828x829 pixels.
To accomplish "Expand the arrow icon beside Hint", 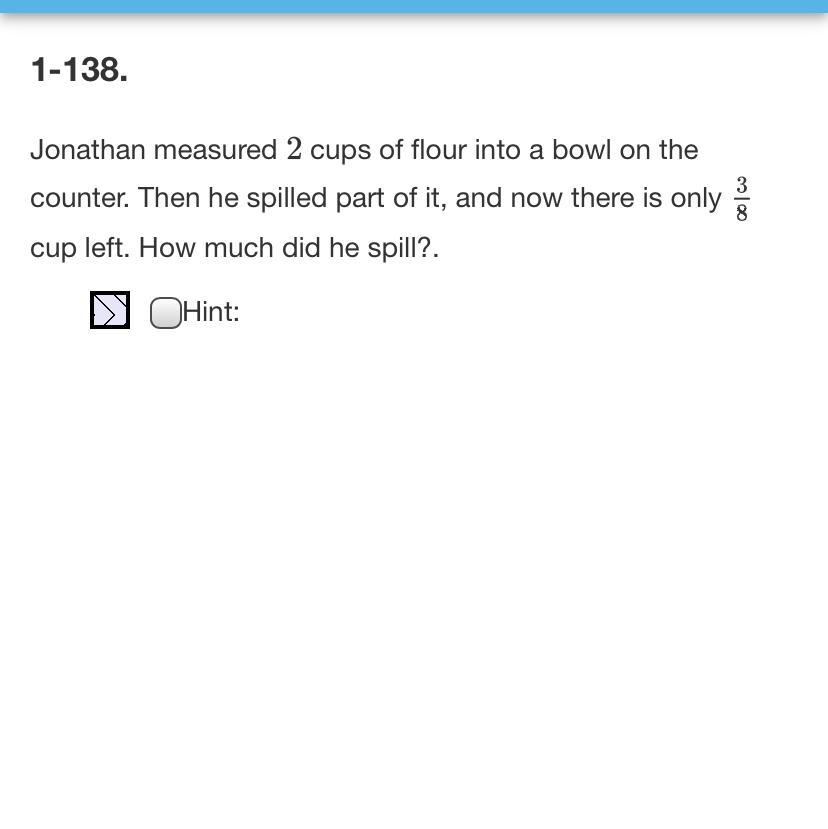I will [x=110, y=310].
